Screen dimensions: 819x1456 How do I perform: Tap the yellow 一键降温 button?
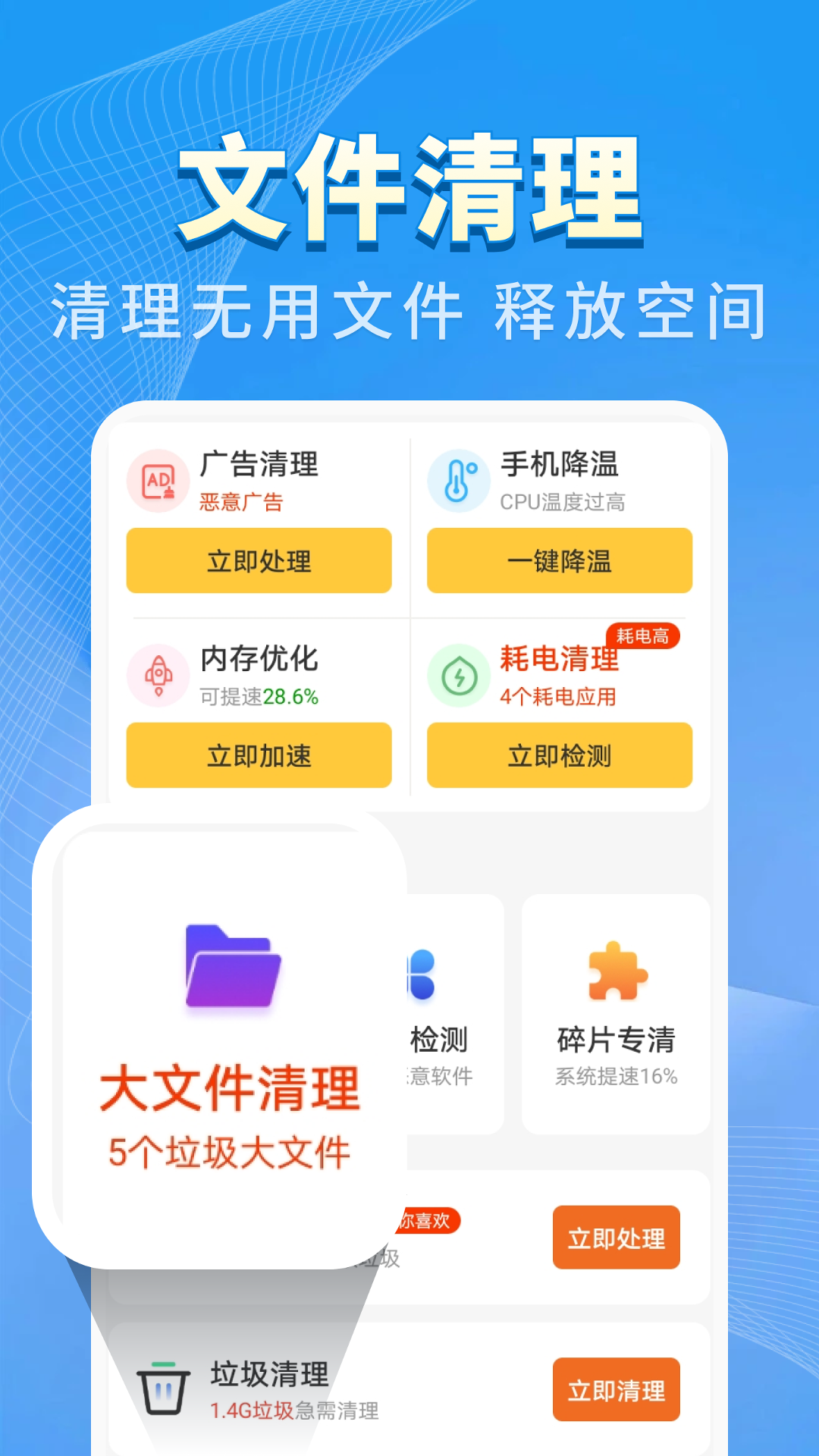point(560,561)
